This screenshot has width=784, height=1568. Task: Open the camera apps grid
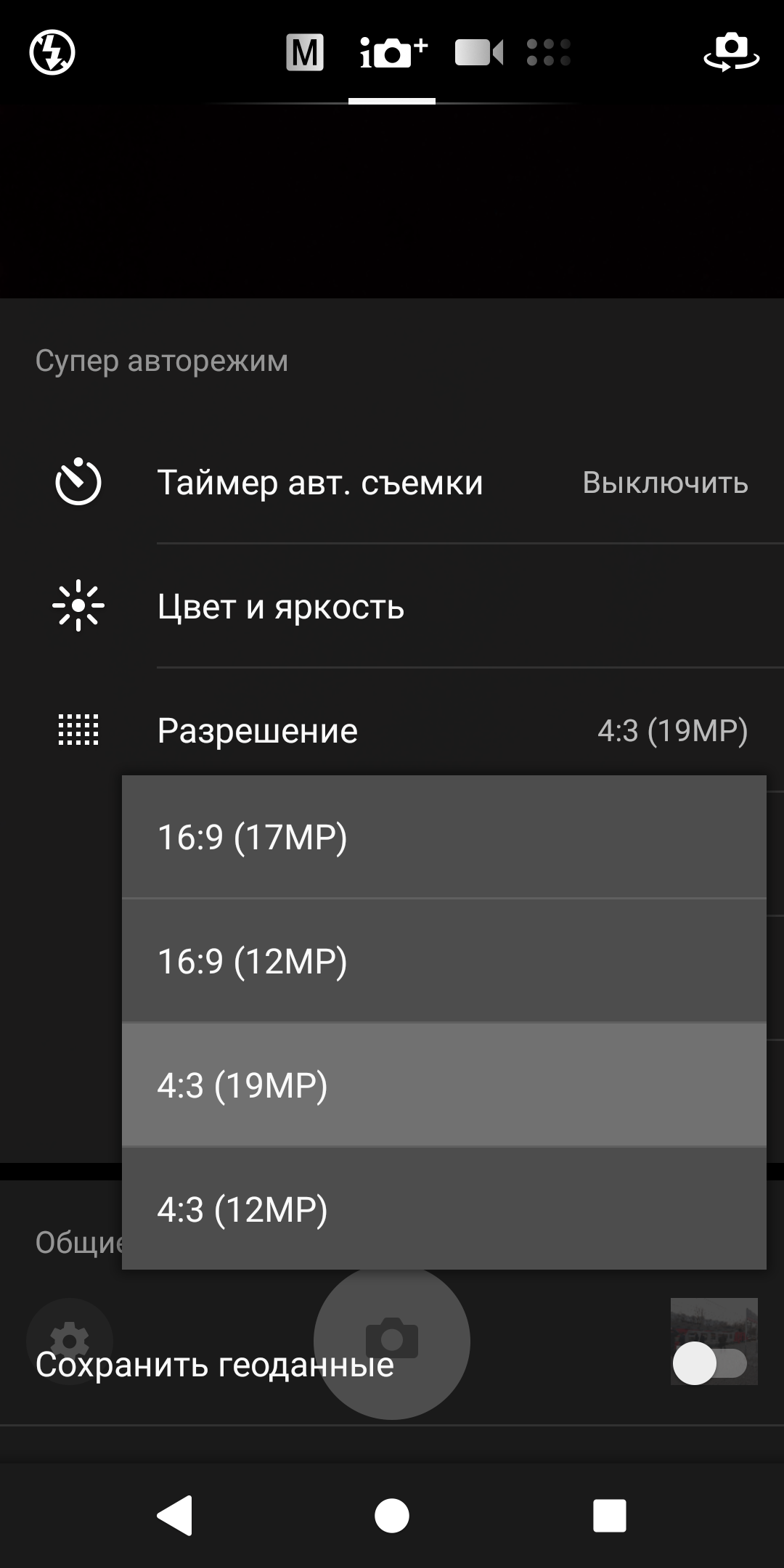point(549,53)
